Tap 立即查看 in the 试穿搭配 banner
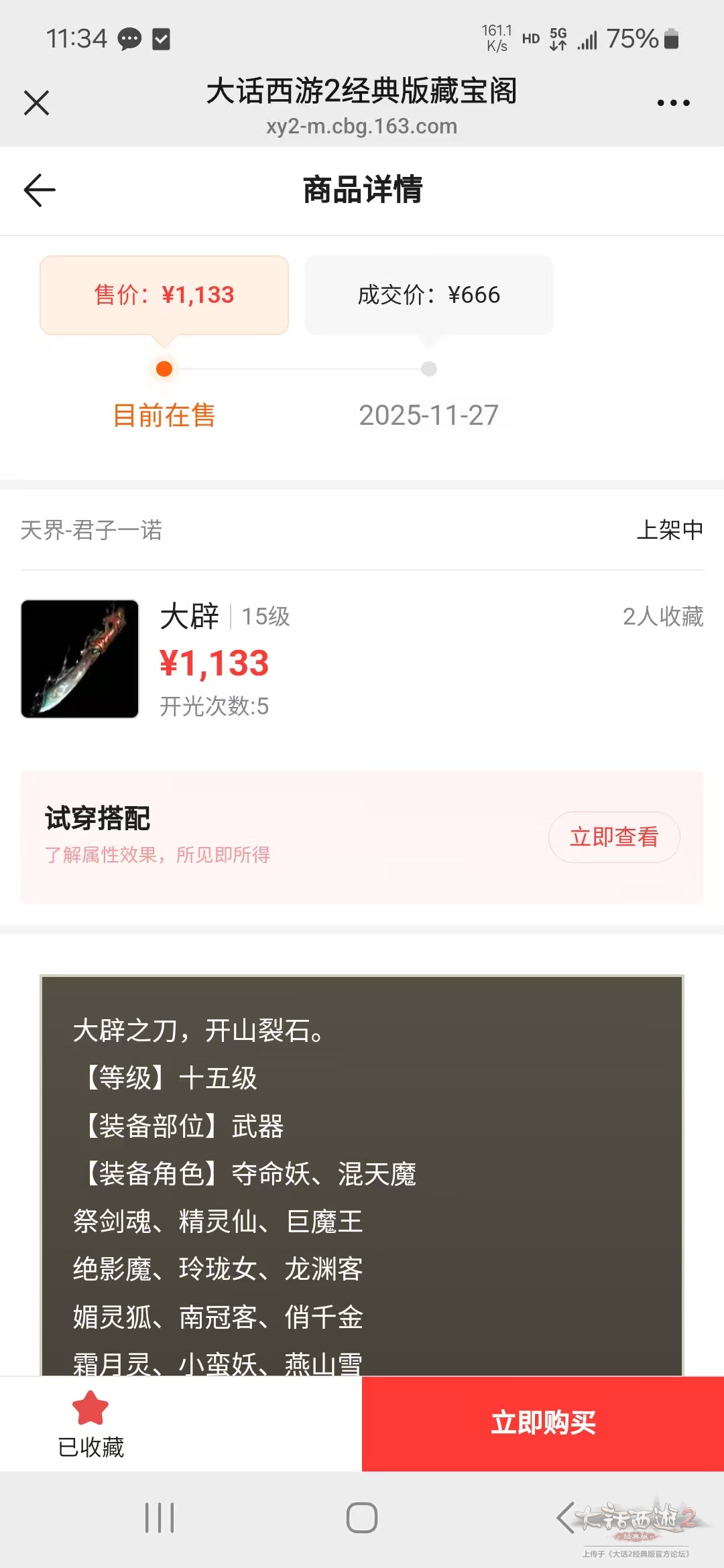This screenshot has height=1568, width=724. click(x=614, y=837)
